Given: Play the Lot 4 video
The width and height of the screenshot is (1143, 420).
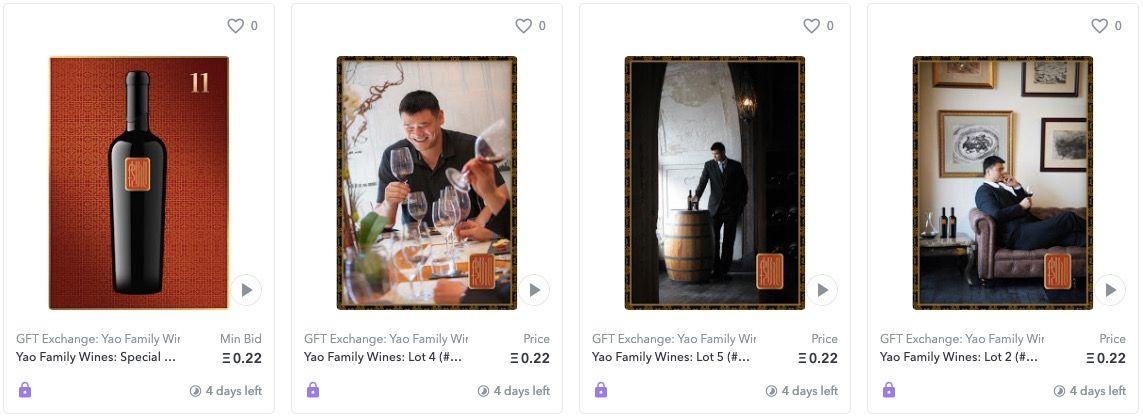Looking at the screenshot, I should (x=534, y=291).
